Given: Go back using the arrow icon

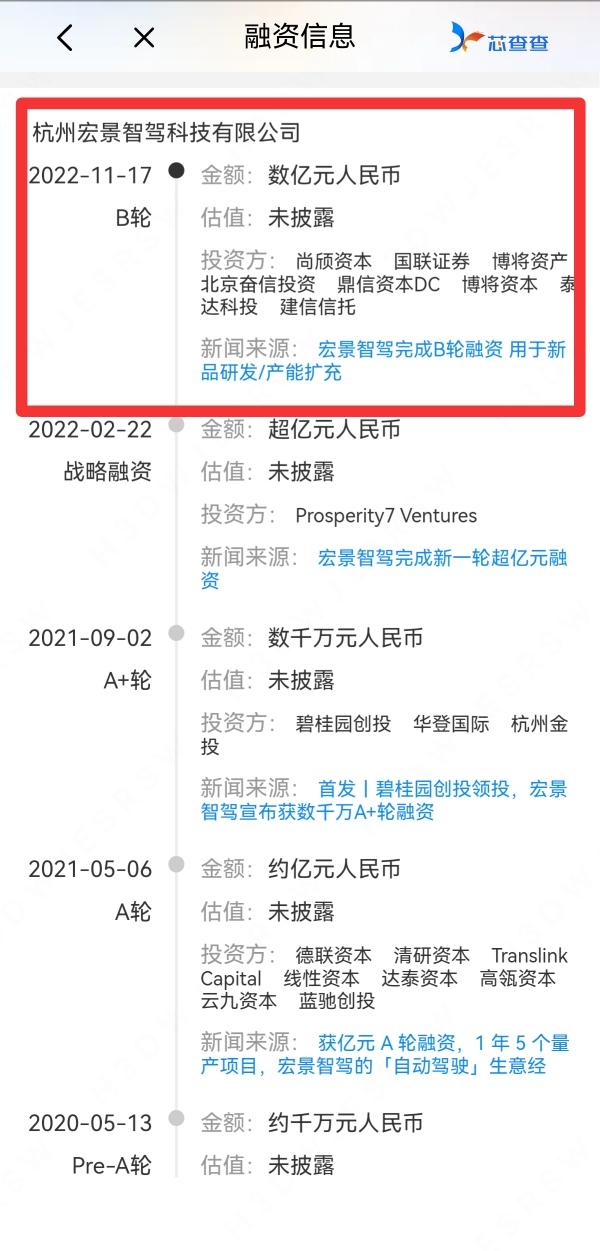Looking at the screenshot, I should pos(65,38).
